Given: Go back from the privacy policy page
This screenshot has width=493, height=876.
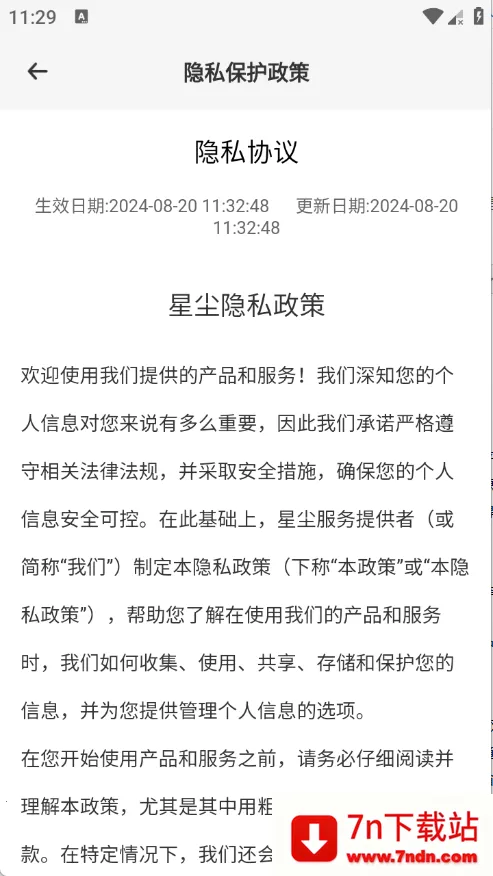Looking at the screenshot, I should tap(37, 72).
